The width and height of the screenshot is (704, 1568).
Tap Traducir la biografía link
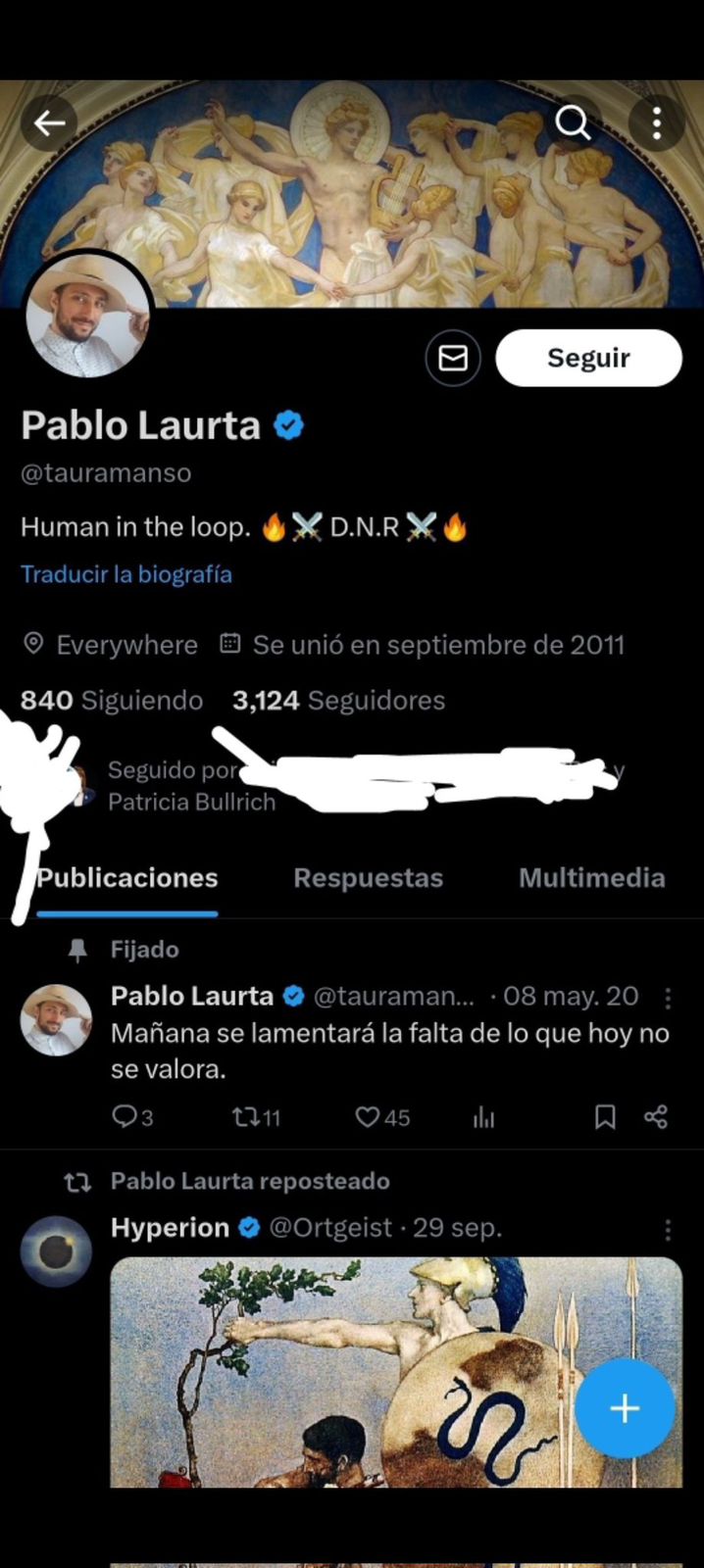[126, 574]
